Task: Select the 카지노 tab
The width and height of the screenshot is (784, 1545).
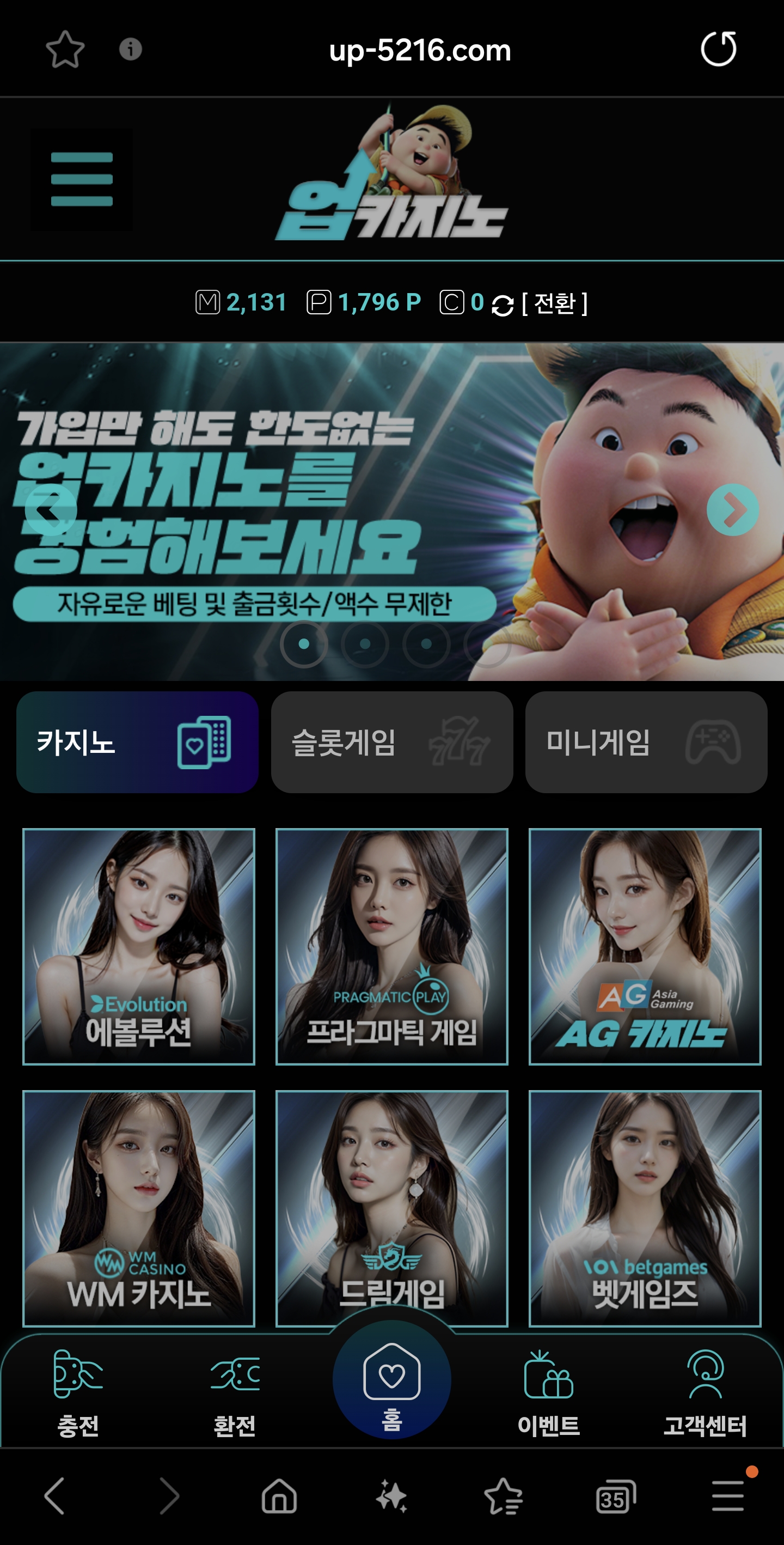Action: [x=137, y=742]
